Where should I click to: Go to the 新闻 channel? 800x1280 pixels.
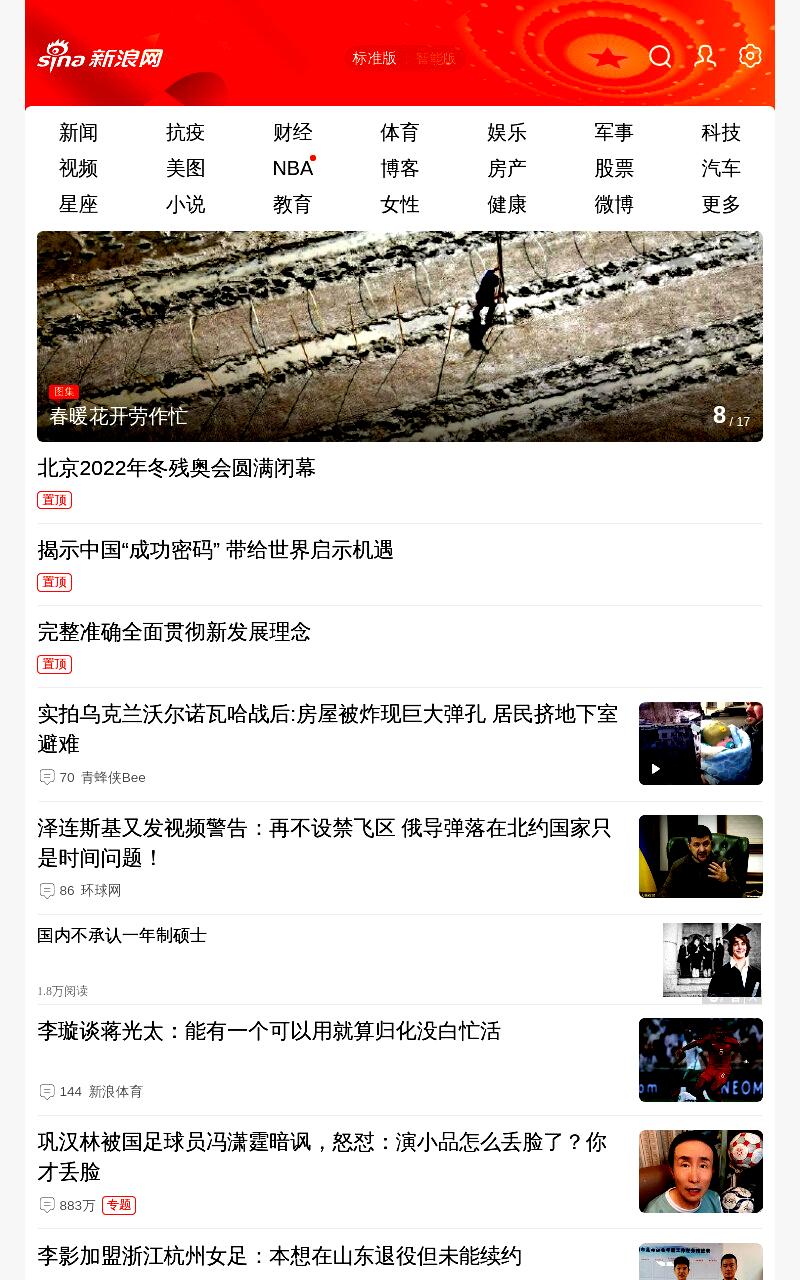click(x=78, y=132)
